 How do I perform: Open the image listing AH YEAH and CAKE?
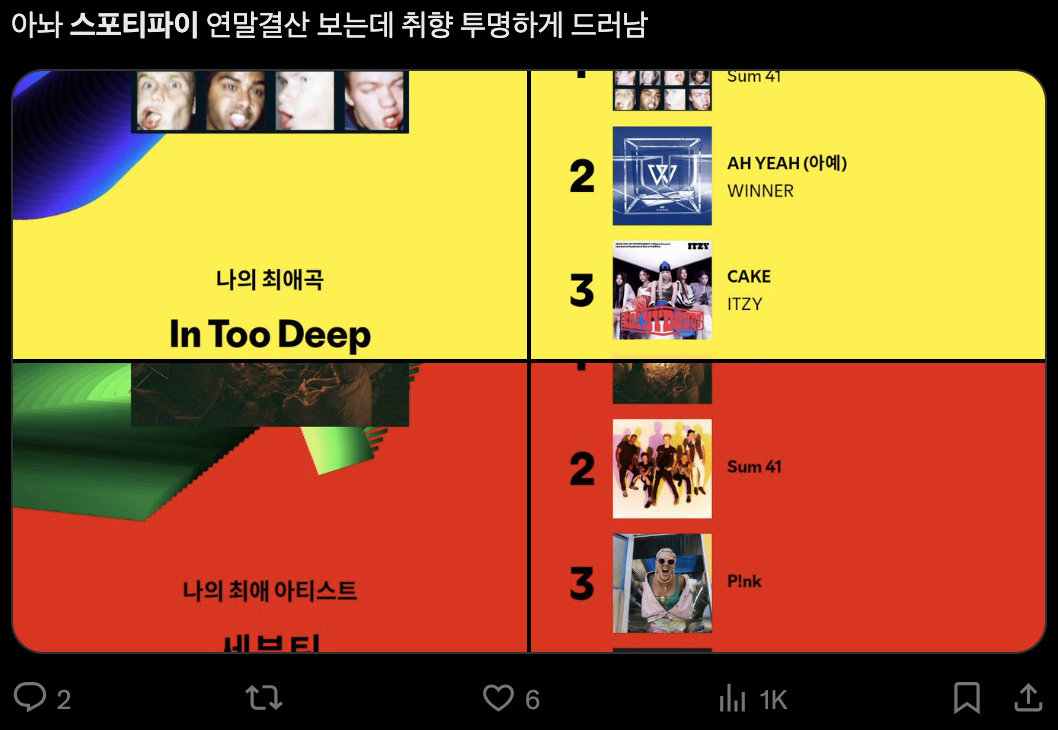coord(787,215)
